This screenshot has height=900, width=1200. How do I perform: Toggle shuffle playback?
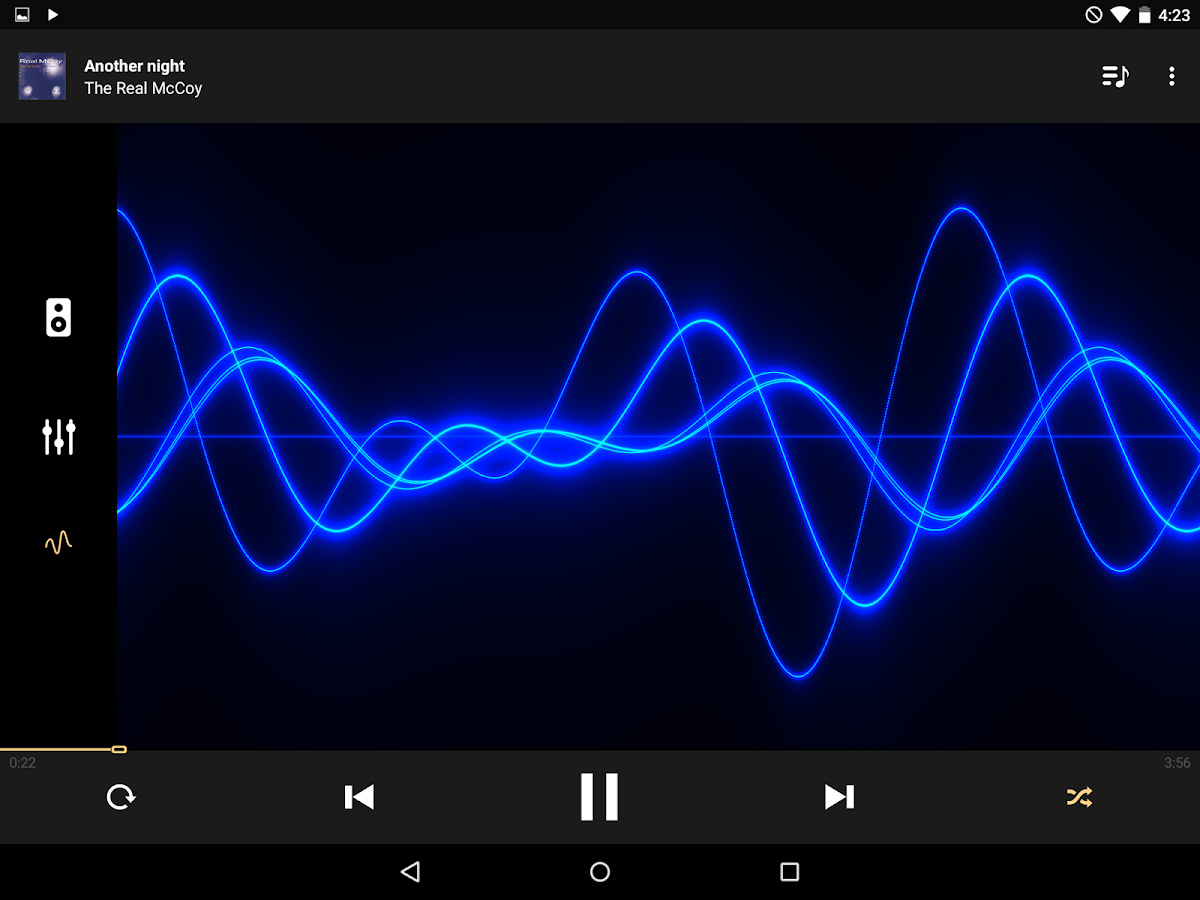pyautogui.click(x=1079, y=797)
